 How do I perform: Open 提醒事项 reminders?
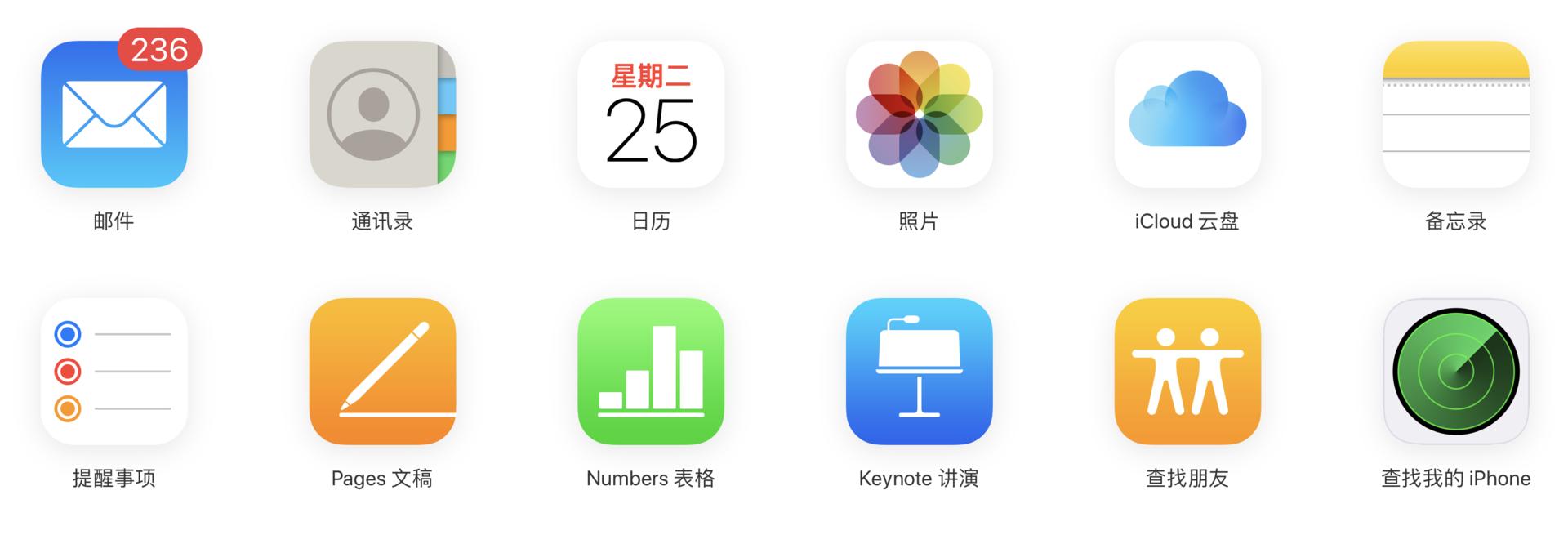[x=114, y=372]
